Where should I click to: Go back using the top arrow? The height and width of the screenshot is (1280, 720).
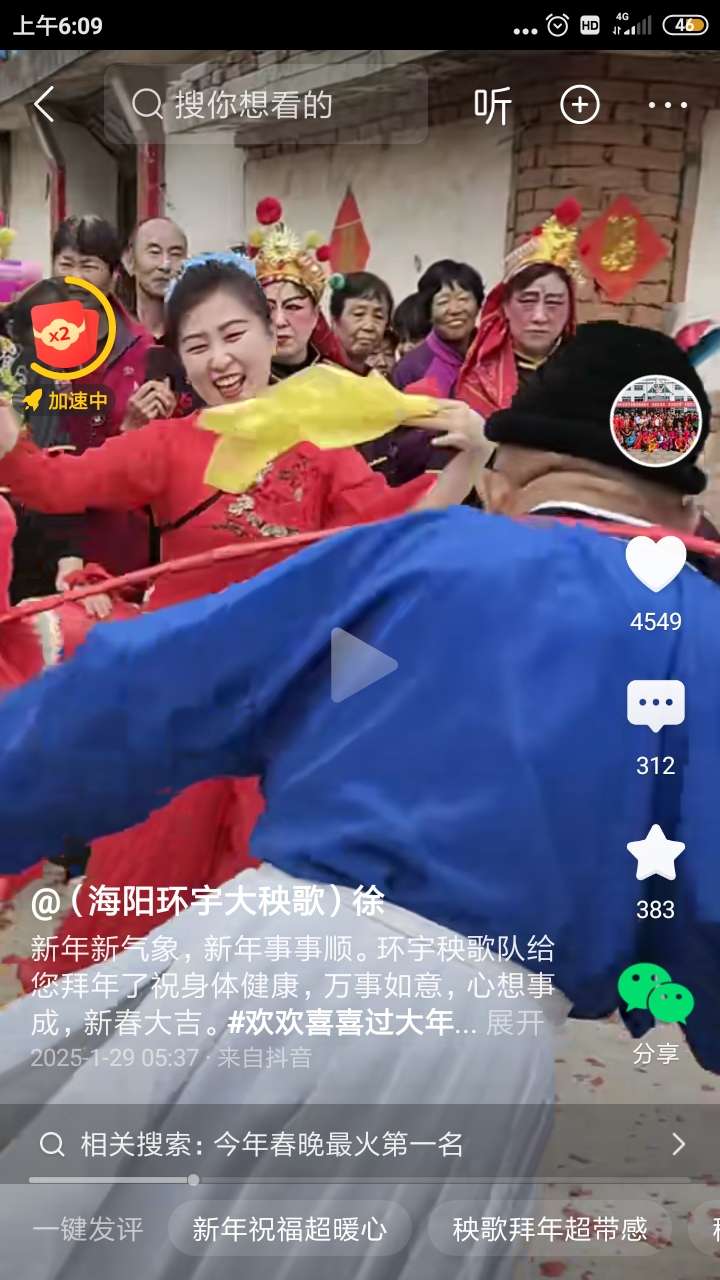[x=43, y=104]
